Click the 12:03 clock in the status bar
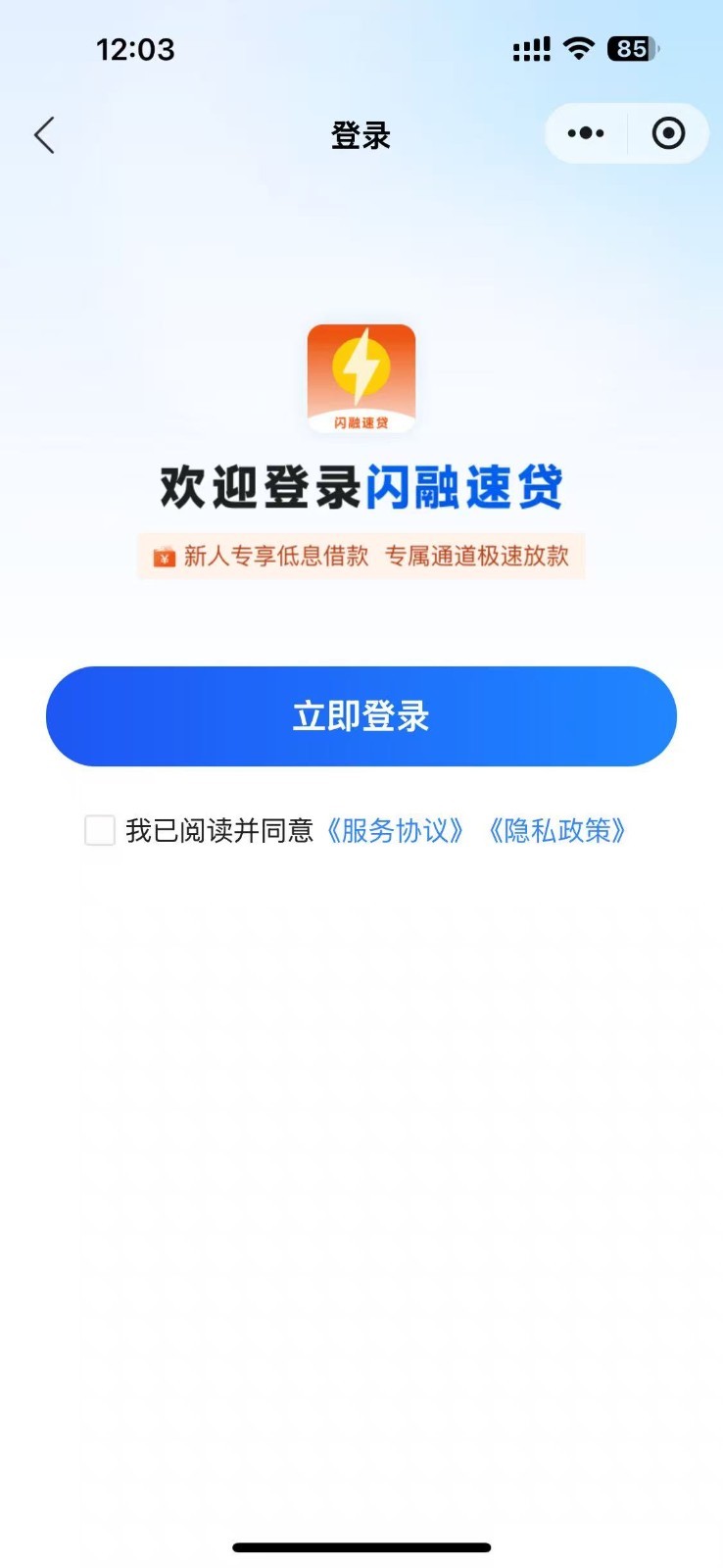This screenshot has width=723, height=1568. click(136, 49)
